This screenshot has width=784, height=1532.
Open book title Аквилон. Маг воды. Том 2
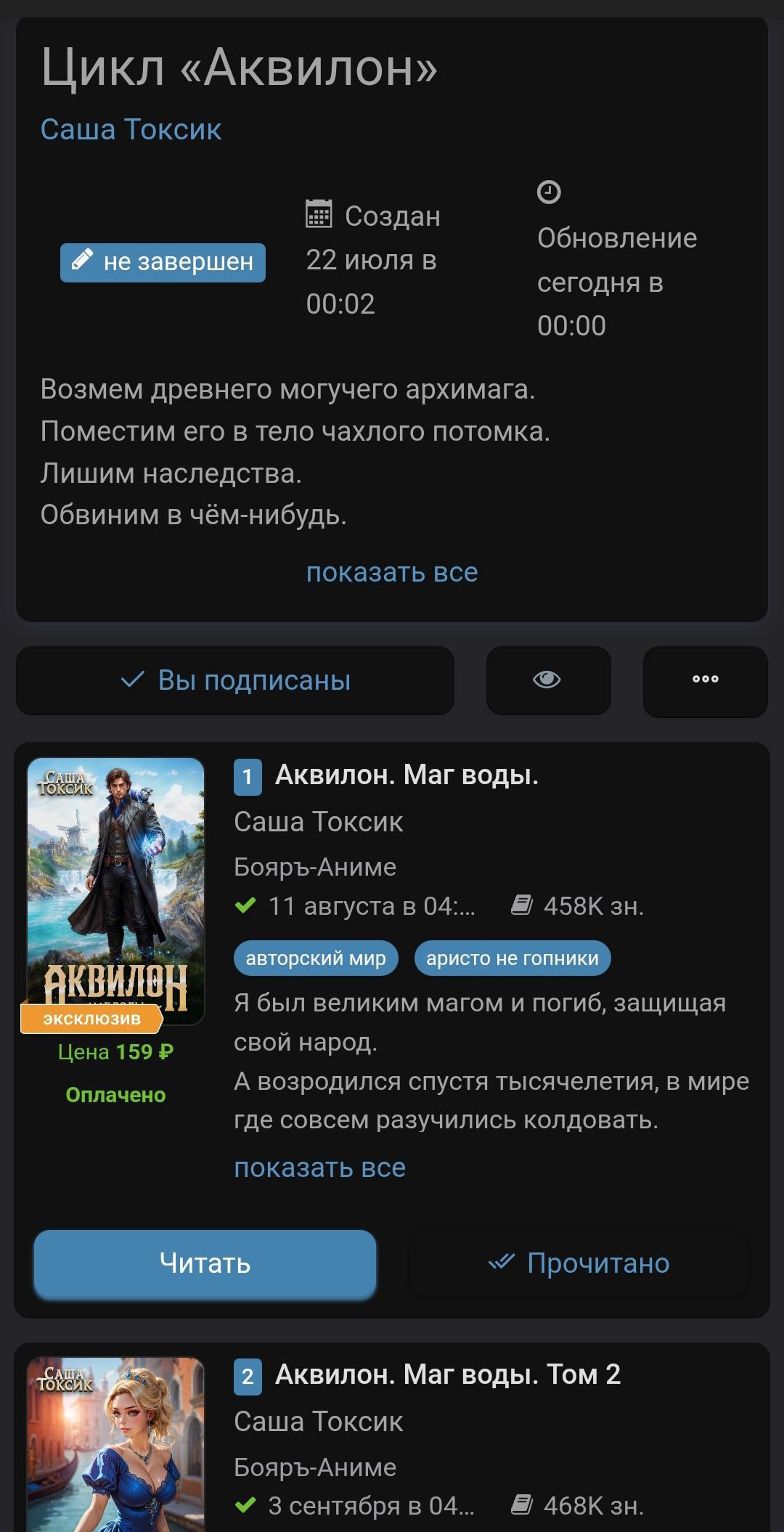447,1374
